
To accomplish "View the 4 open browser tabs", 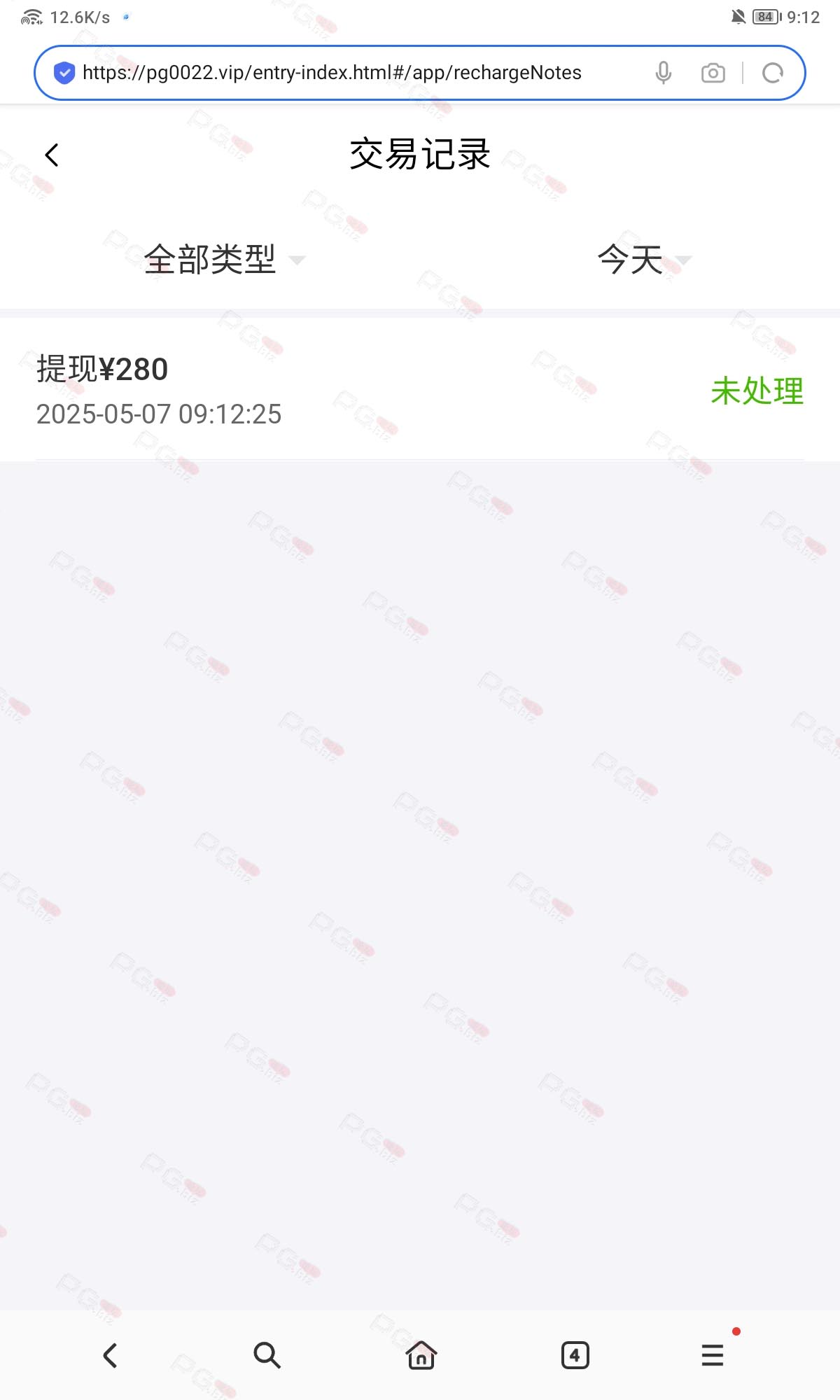I will [x=575, y=1356].
